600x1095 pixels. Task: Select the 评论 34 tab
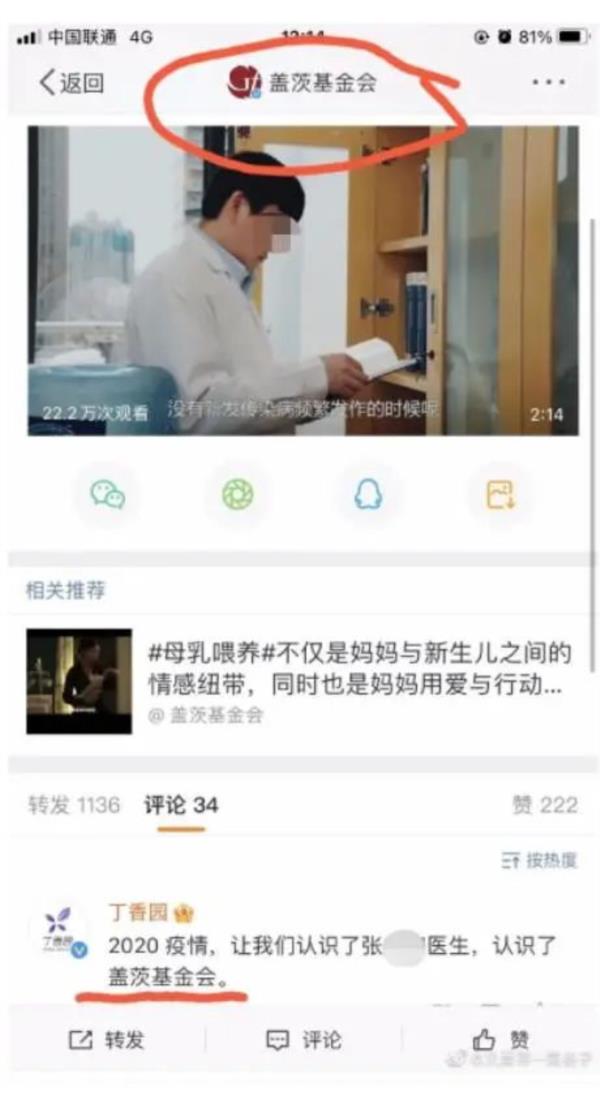coord(181,805)
